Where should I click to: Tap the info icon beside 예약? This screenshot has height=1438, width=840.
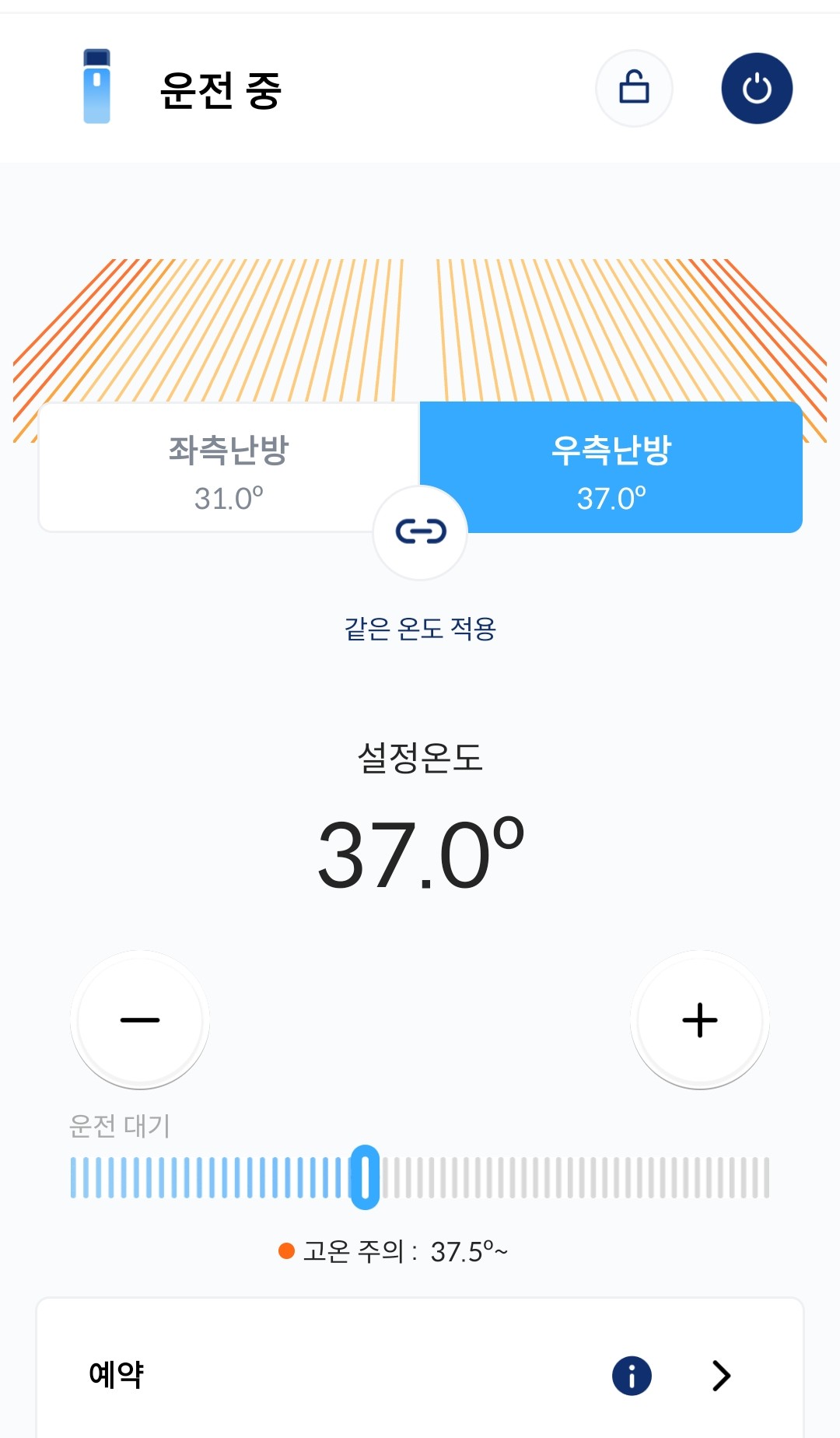coord(632,1374)
